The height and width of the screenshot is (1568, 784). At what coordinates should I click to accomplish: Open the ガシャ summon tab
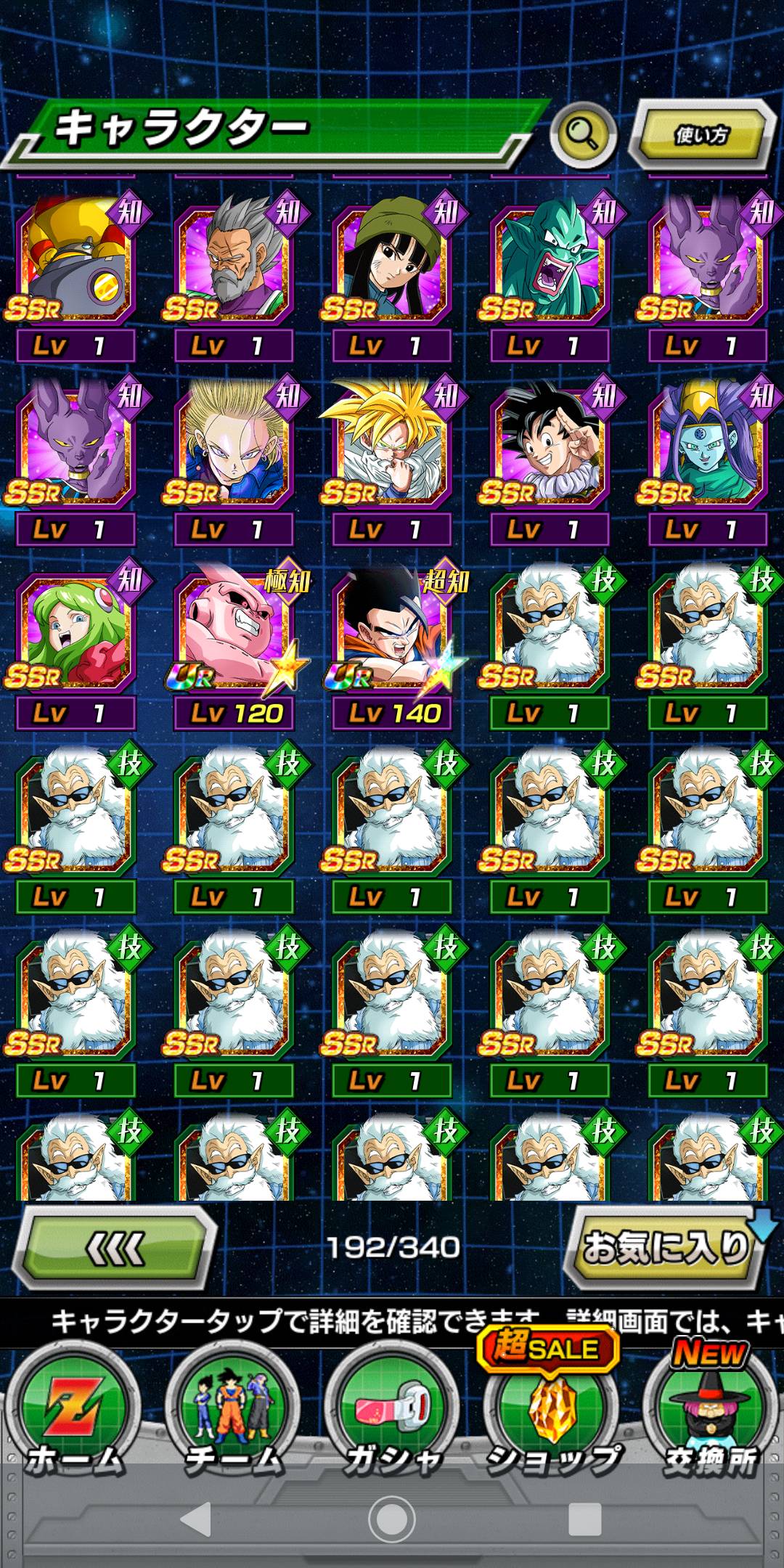point(392,1421)
